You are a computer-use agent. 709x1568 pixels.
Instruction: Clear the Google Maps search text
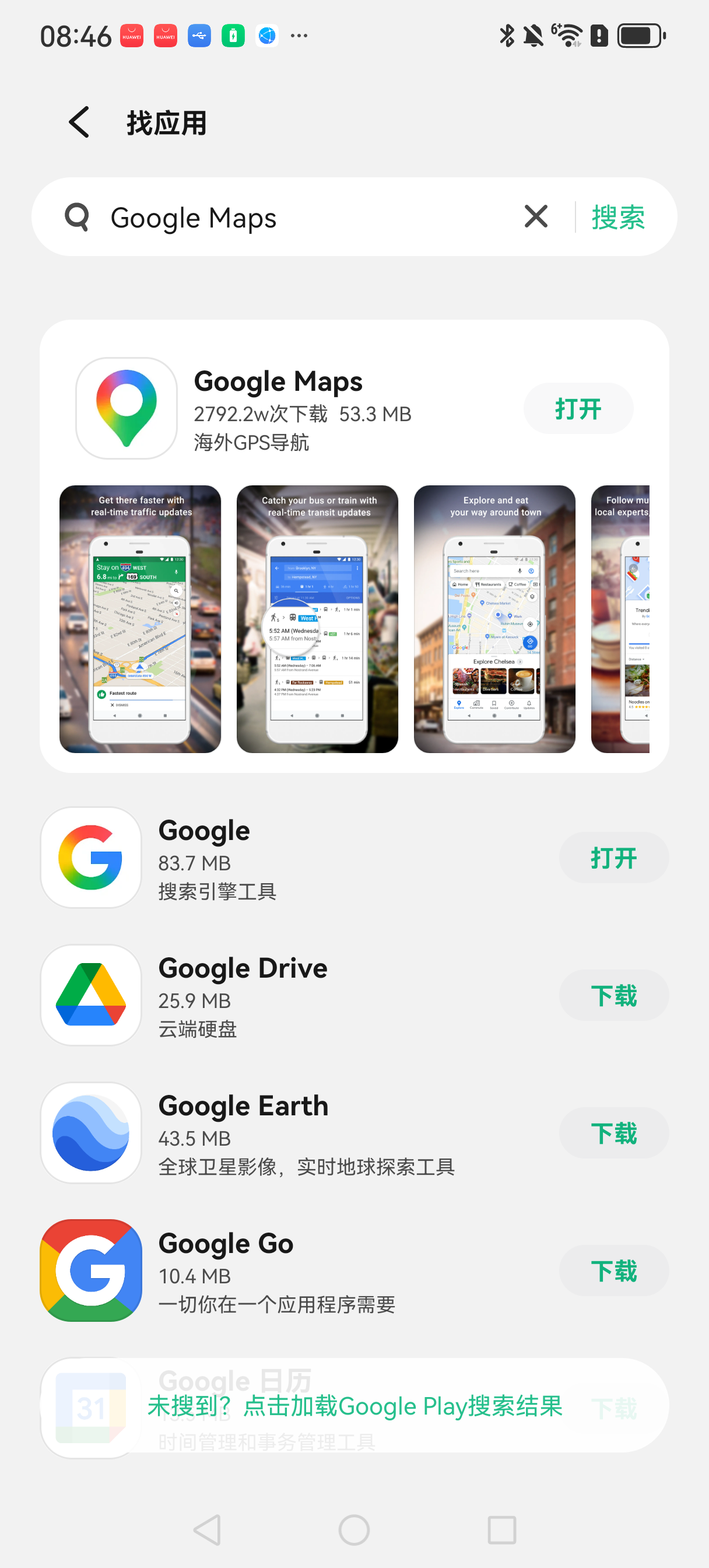(x=536, y=216)
